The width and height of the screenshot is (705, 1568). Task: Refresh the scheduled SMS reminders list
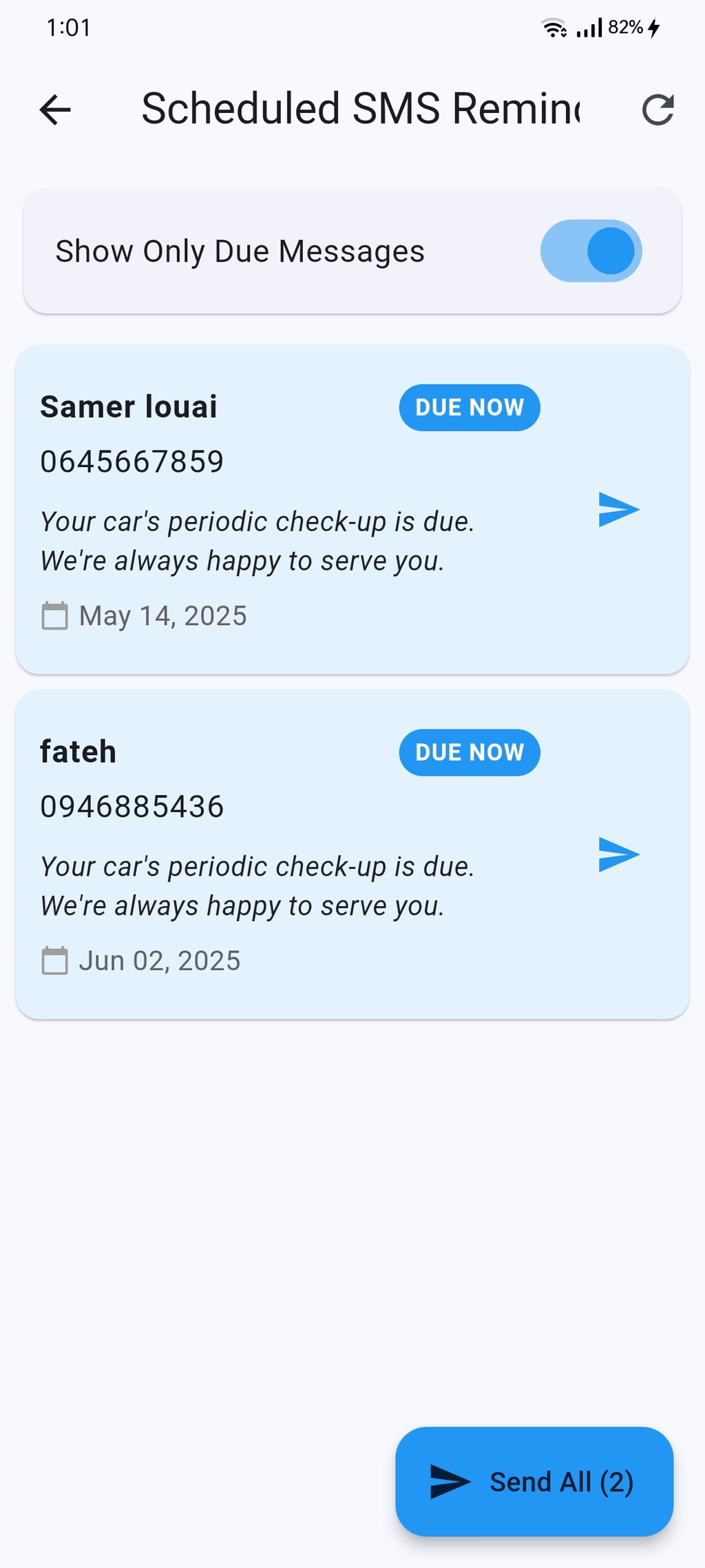click(x=657, y=110)
